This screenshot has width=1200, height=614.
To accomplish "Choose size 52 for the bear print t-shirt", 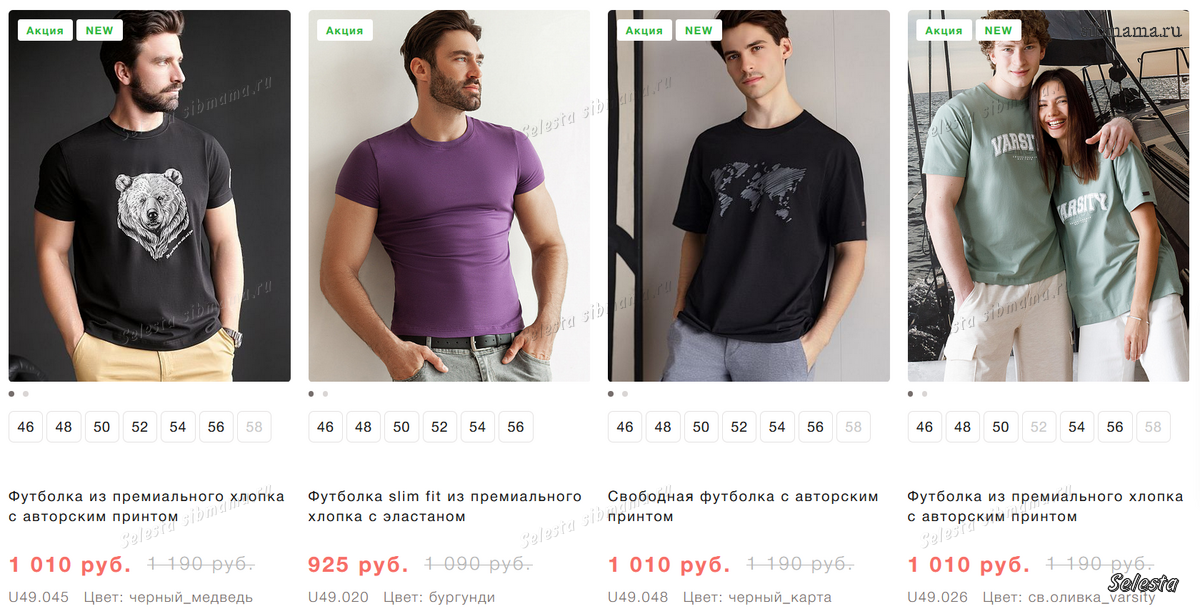I will (140, 427).
